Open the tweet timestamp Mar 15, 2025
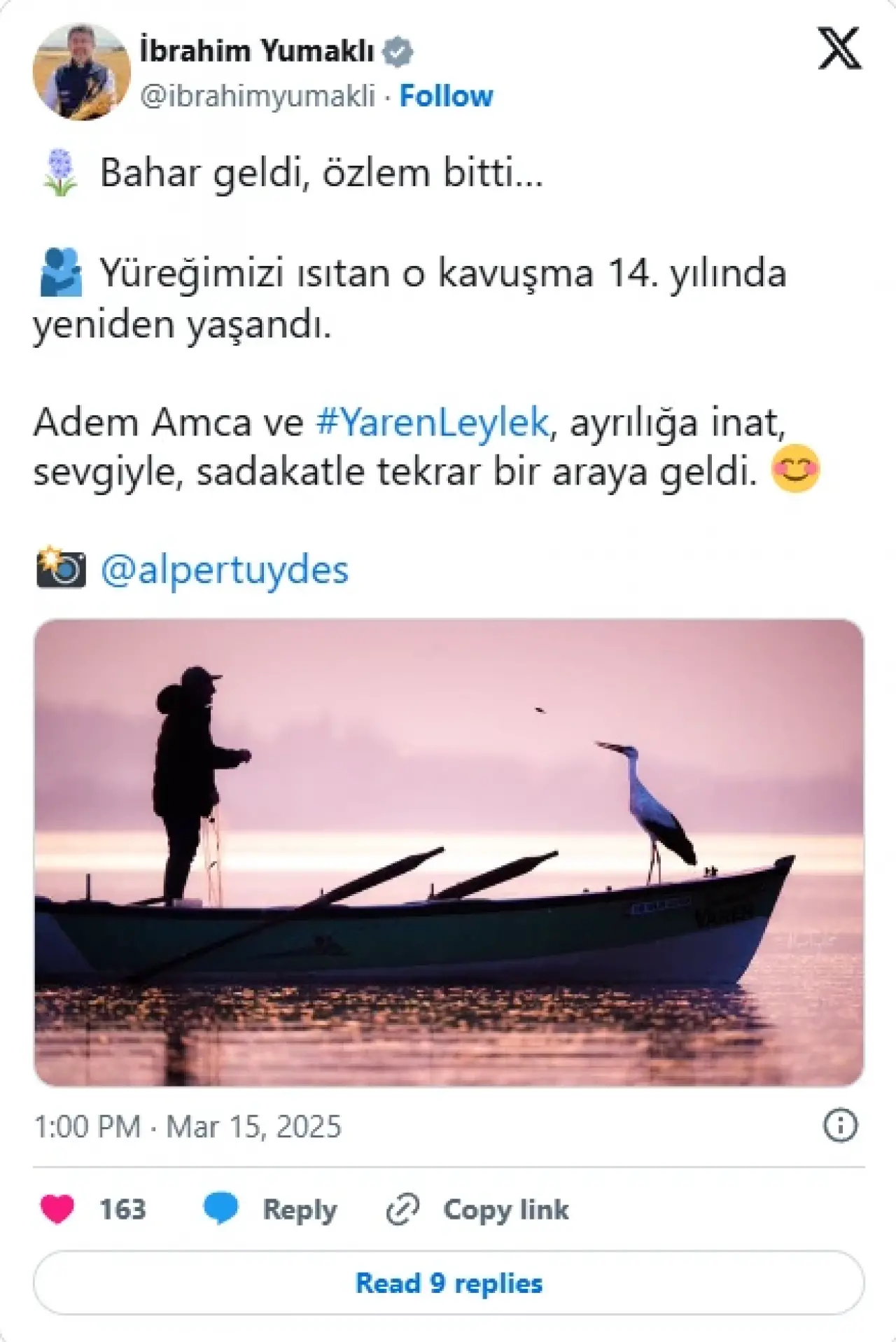896x1342 pixels. pyautogui.click(x=188, y=1126)
